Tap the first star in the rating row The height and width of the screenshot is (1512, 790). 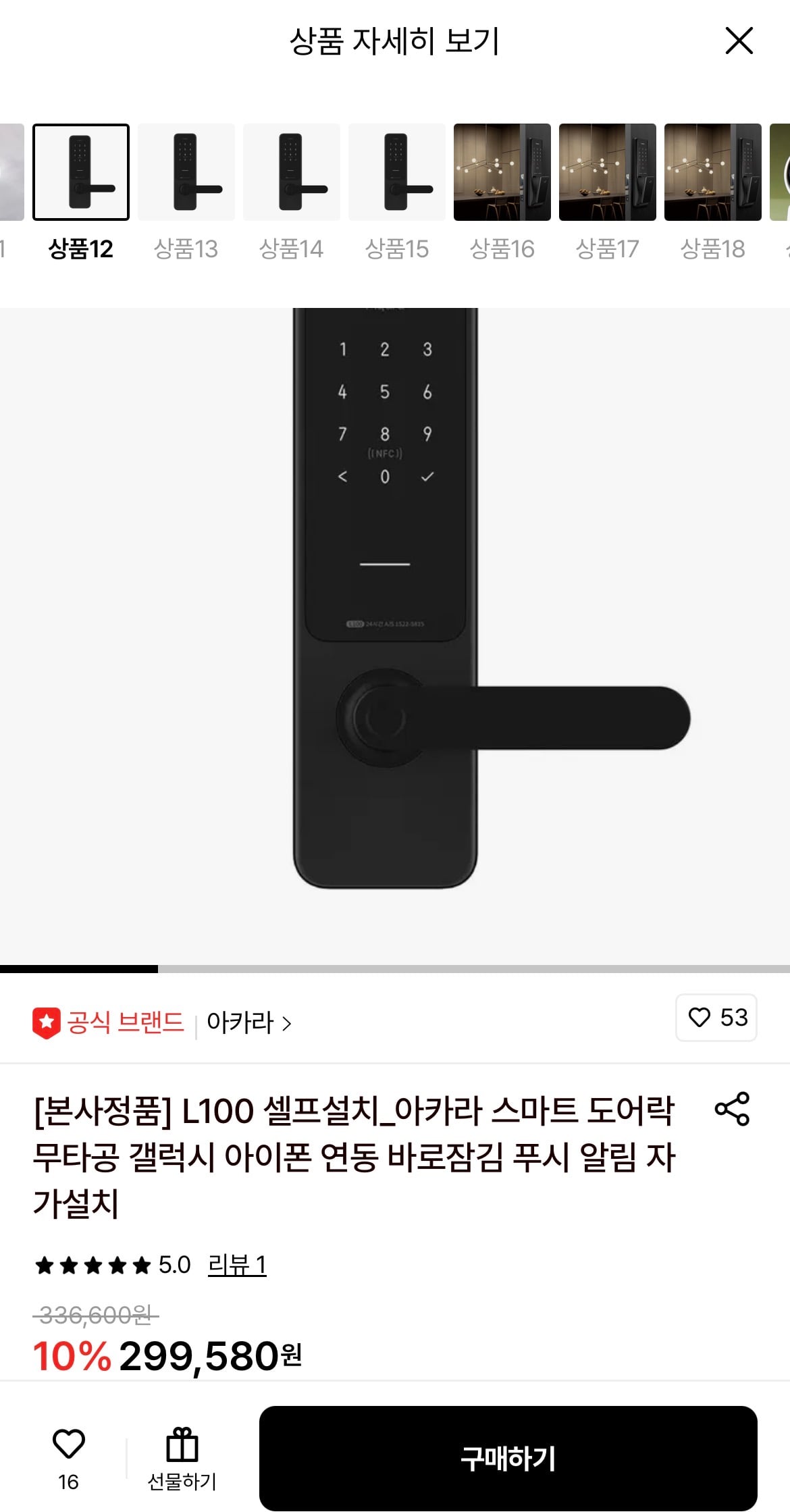click(x=46, y=1266)
